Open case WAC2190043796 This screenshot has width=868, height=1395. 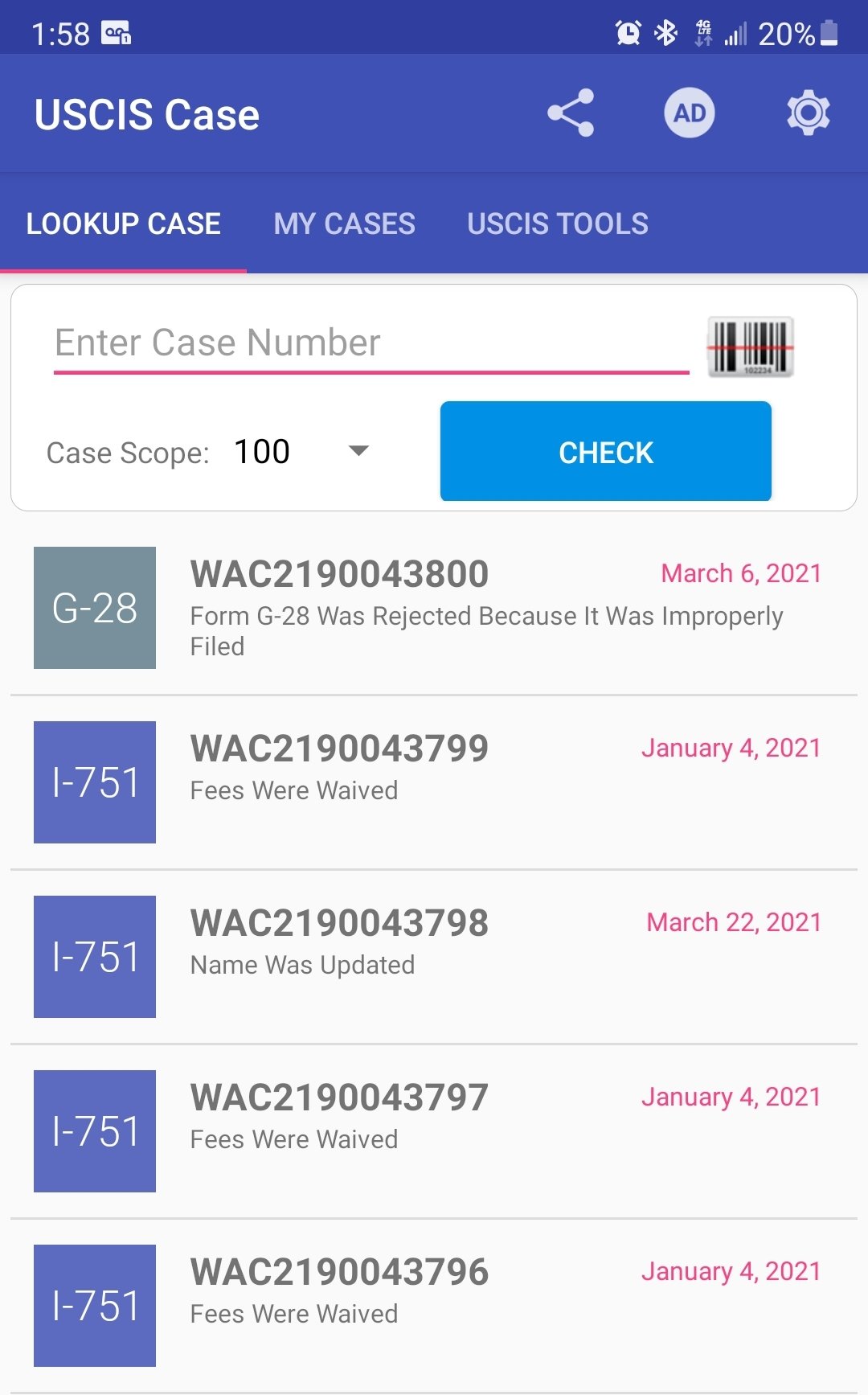(434, 1306)
